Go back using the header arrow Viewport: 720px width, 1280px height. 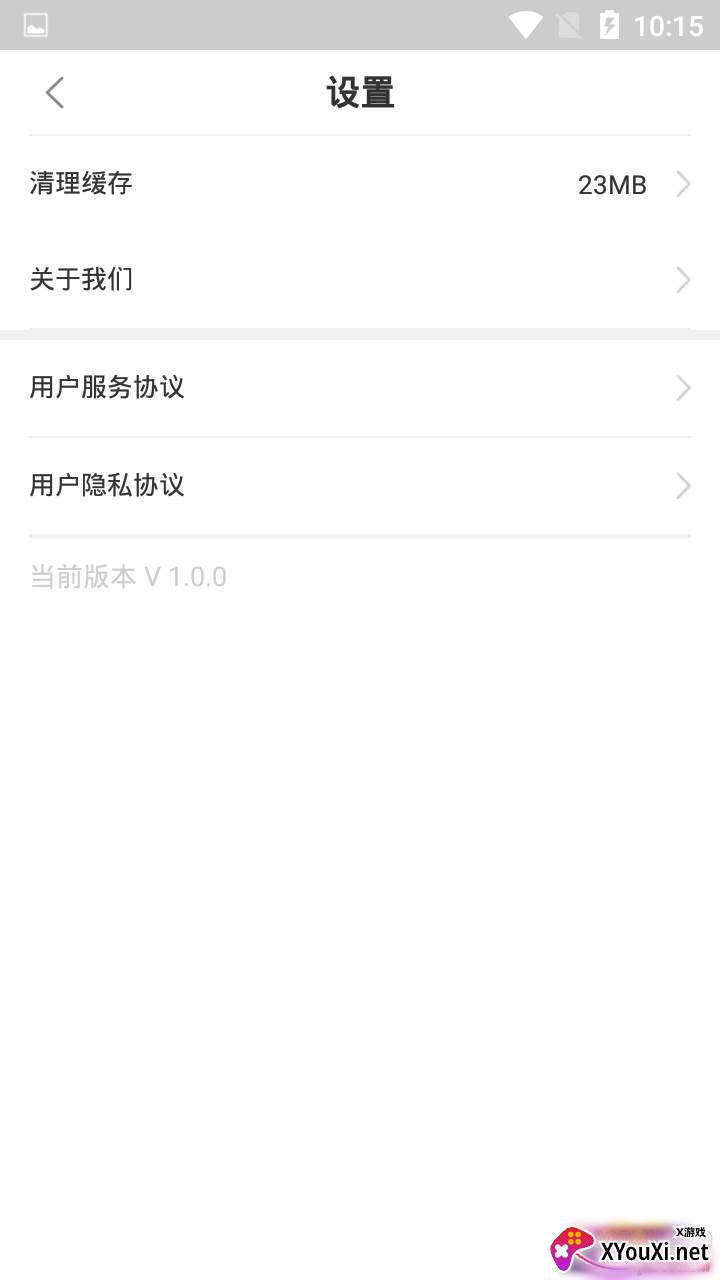pos(55,93)
